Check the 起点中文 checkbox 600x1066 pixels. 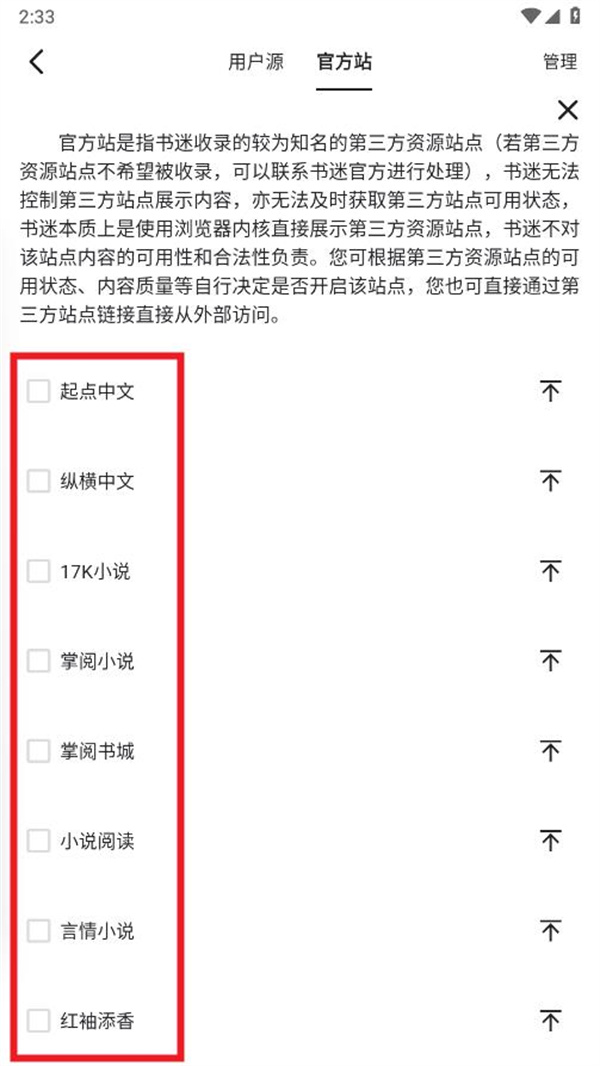click(x=38, y=391)
